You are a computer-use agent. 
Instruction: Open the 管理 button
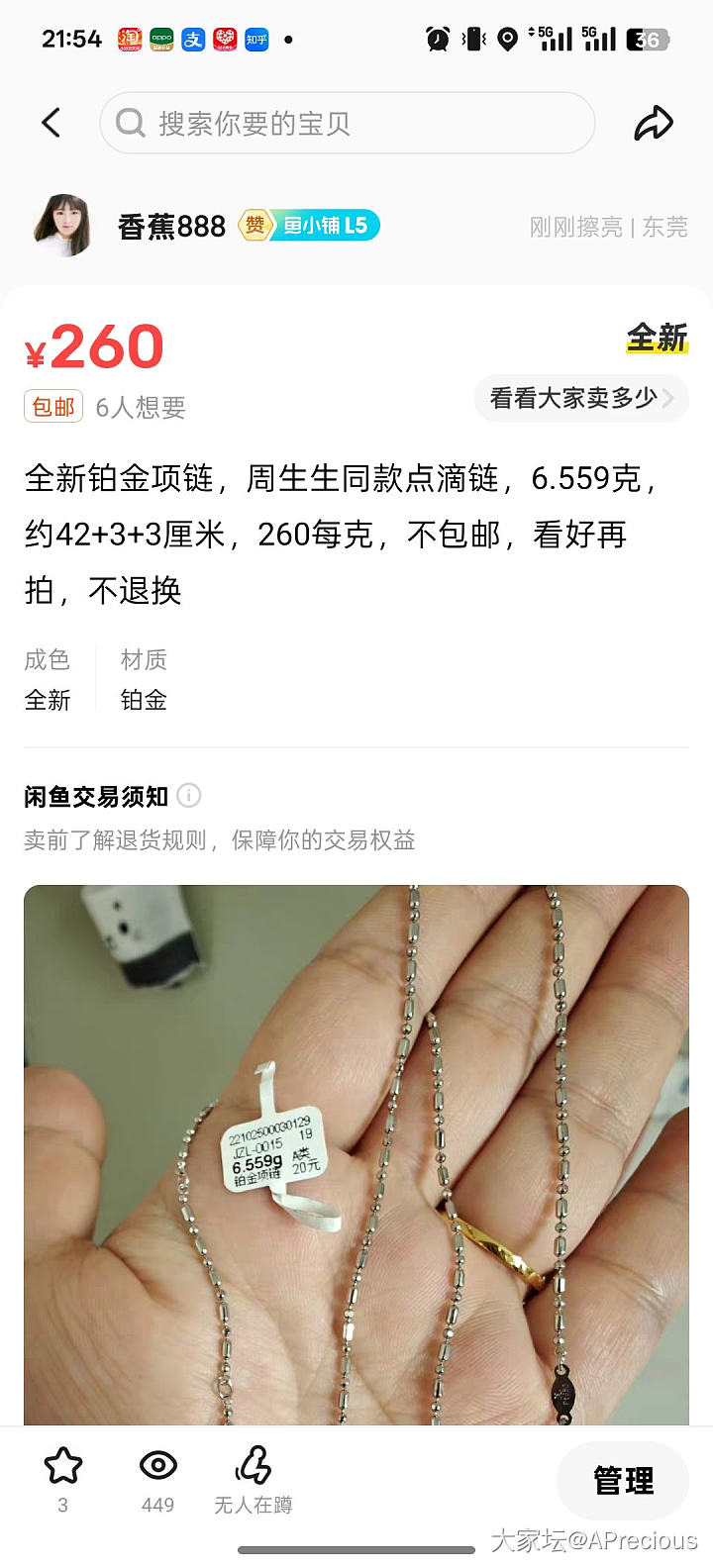point(623,1481)
